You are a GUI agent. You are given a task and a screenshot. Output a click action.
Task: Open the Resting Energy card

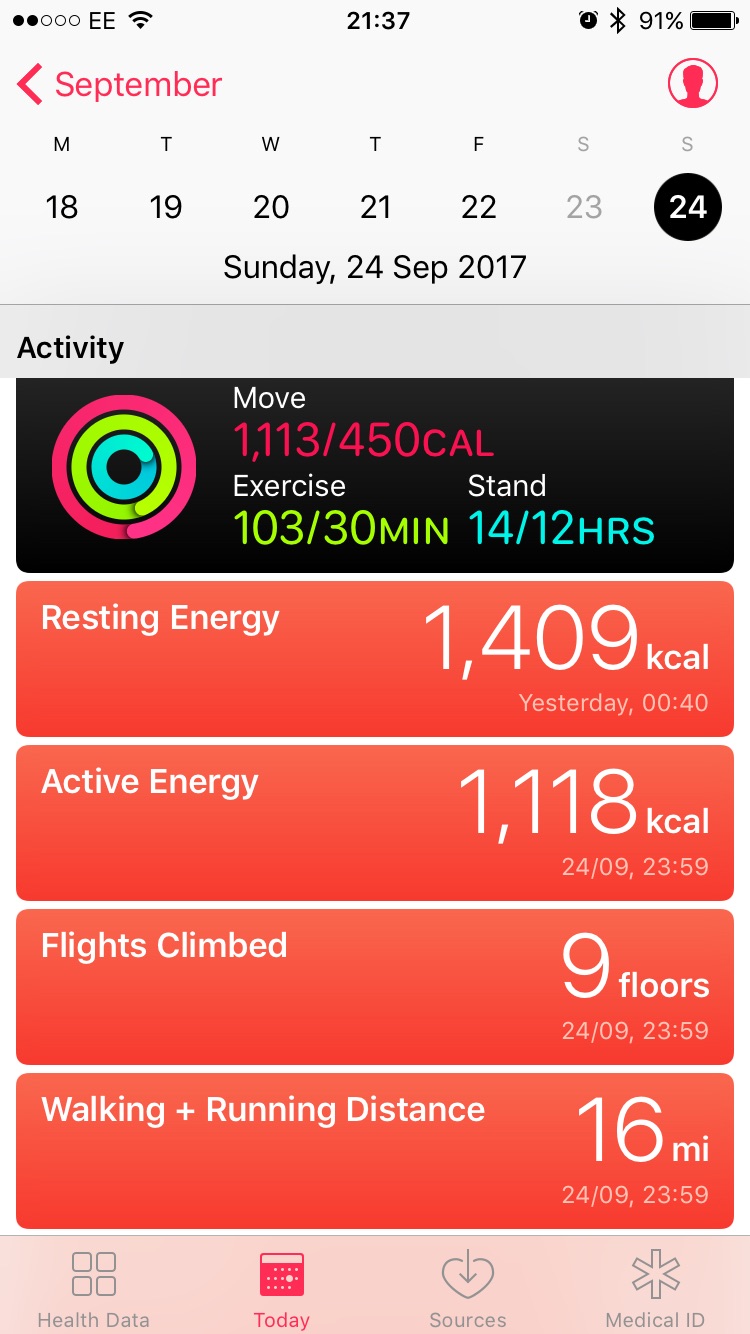[375, 659]
